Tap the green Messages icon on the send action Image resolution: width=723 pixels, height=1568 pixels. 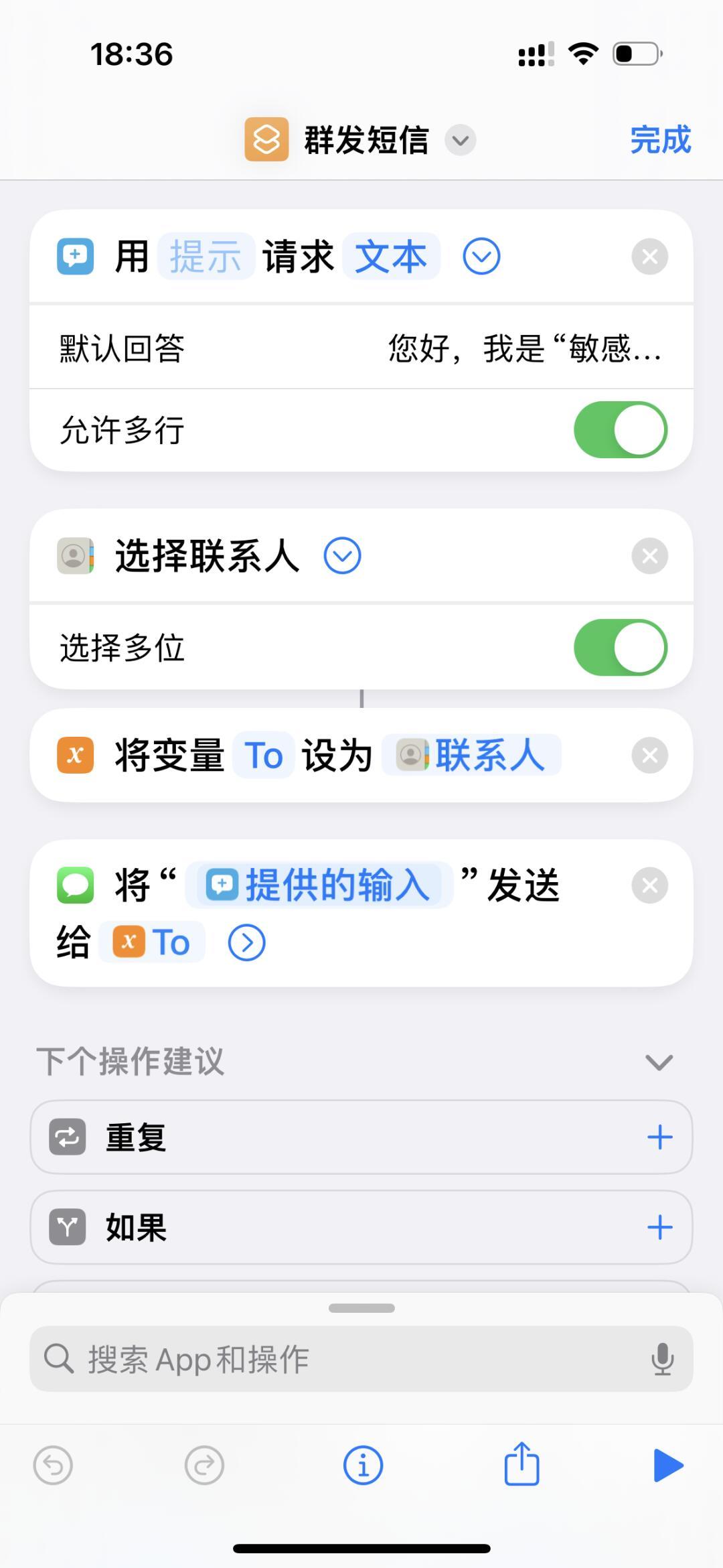pos(75,884)
